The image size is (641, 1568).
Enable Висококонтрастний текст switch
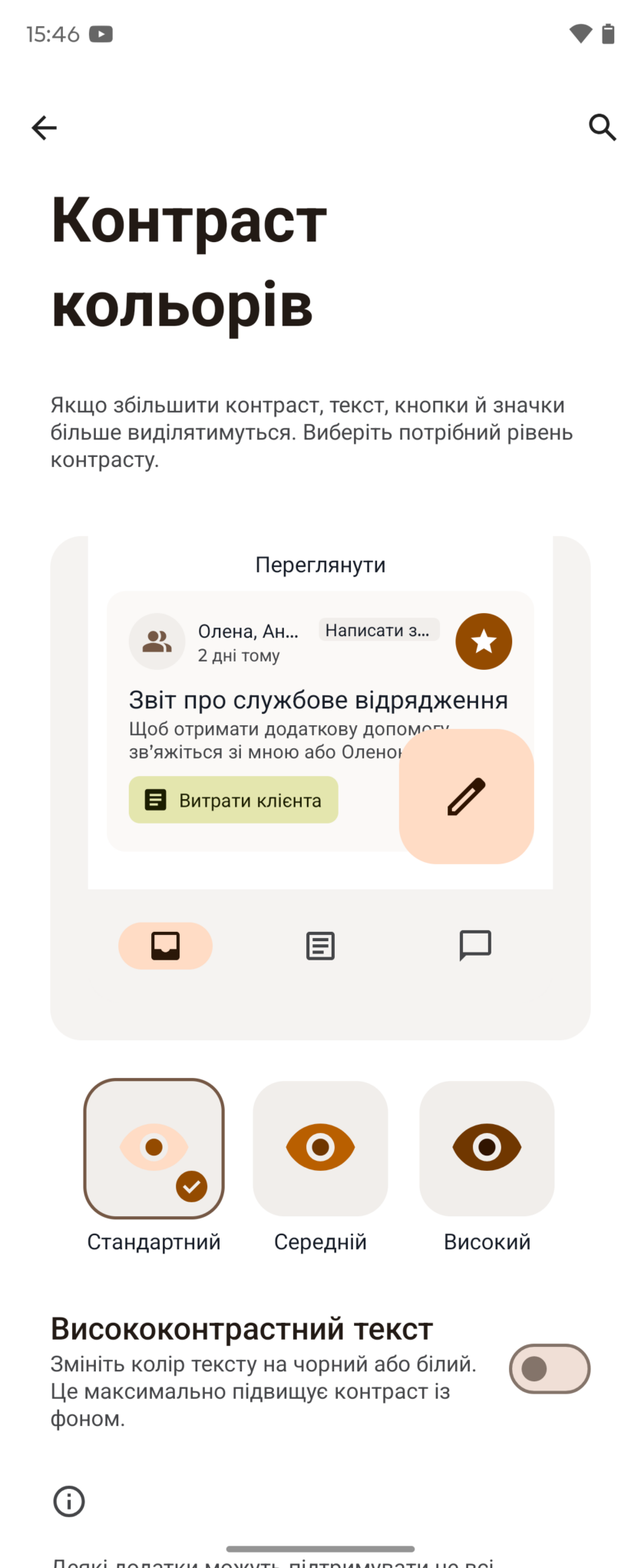click(x=549, y=1368)
